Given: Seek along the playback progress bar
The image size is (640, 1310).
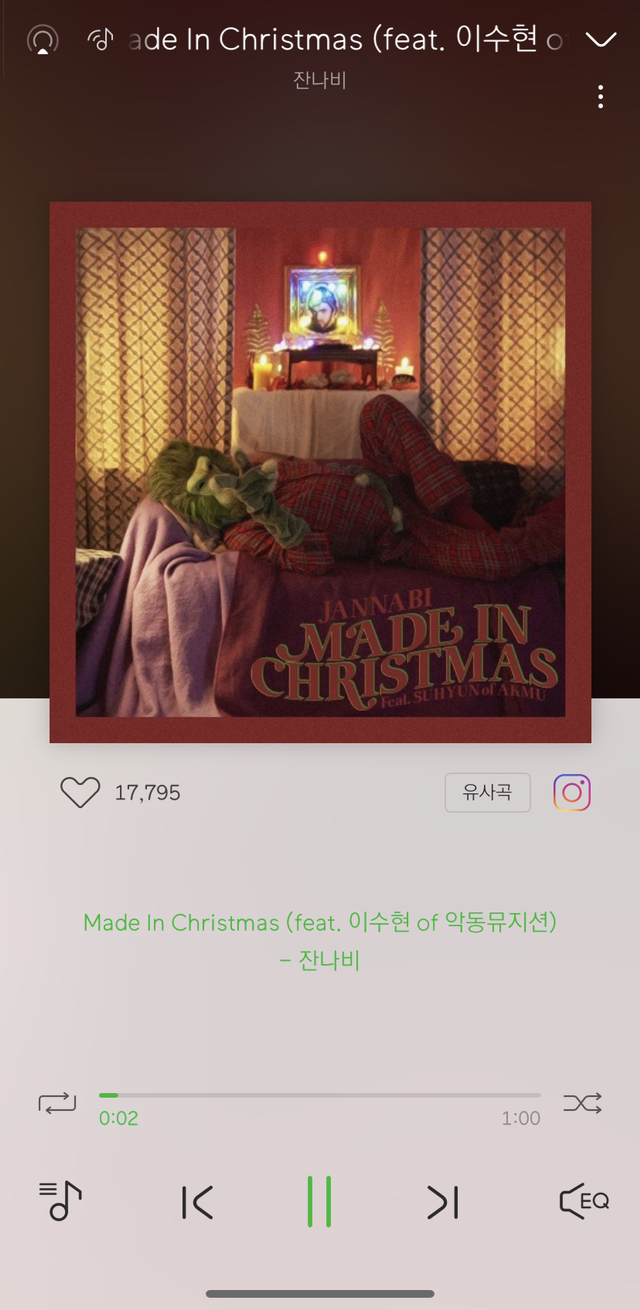Looking at the screenshot, I should pos(320,1096).
